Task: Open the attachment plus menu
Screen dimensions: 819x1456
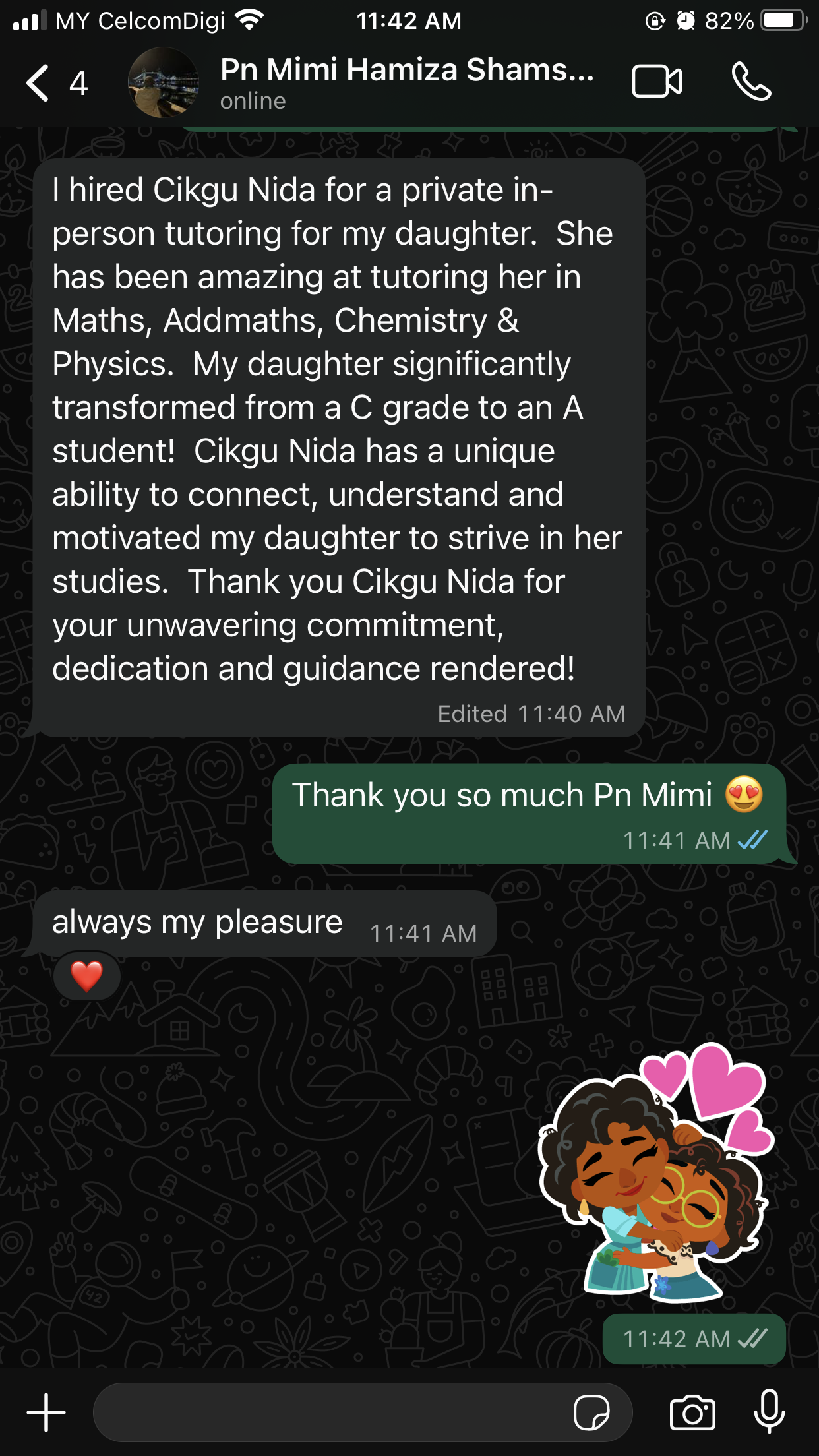Action: [45, 1412]
